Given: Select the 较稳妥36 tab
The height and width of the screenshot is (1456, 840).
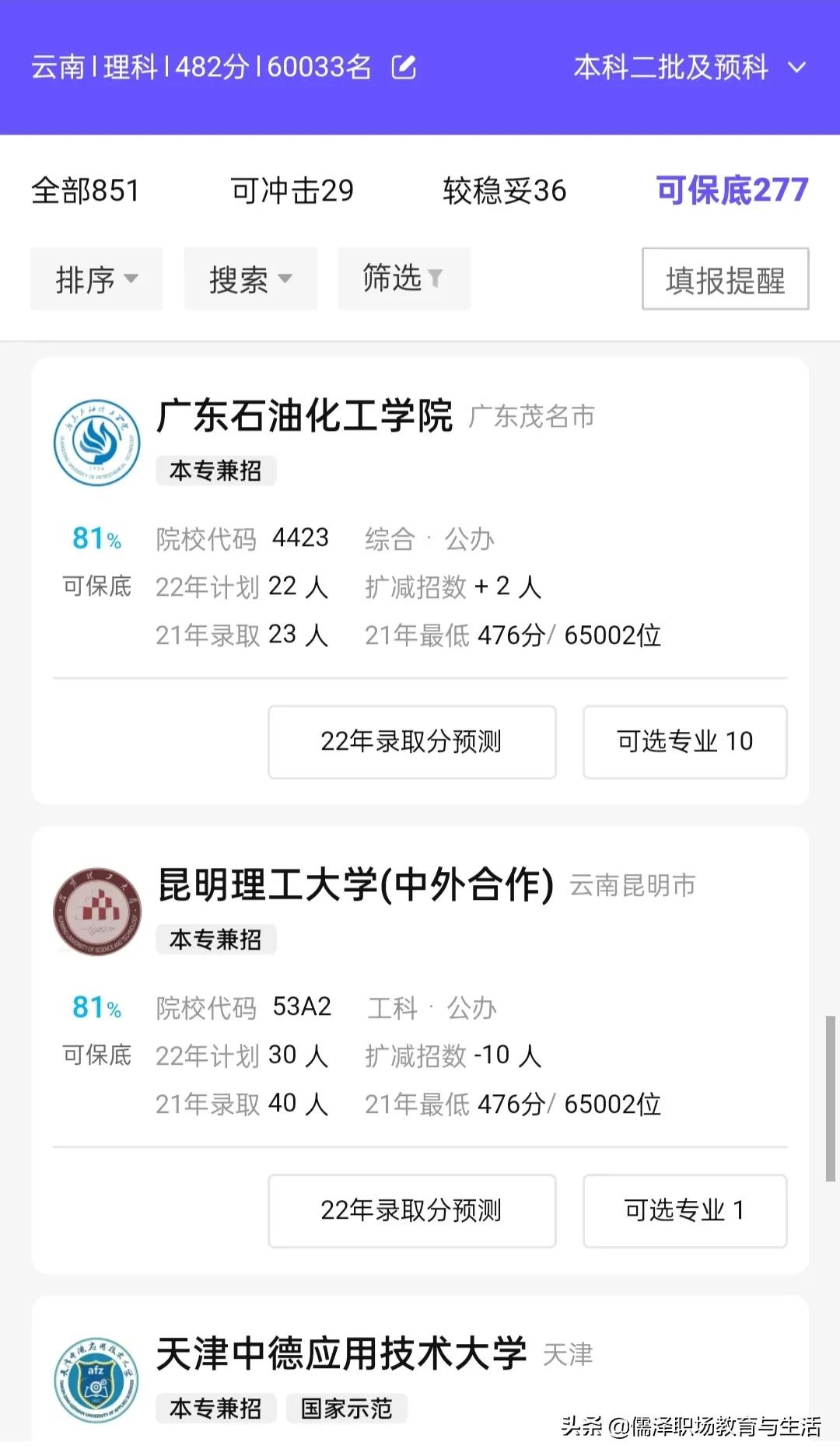Looking at the screenshot, I should coord(503,191).
